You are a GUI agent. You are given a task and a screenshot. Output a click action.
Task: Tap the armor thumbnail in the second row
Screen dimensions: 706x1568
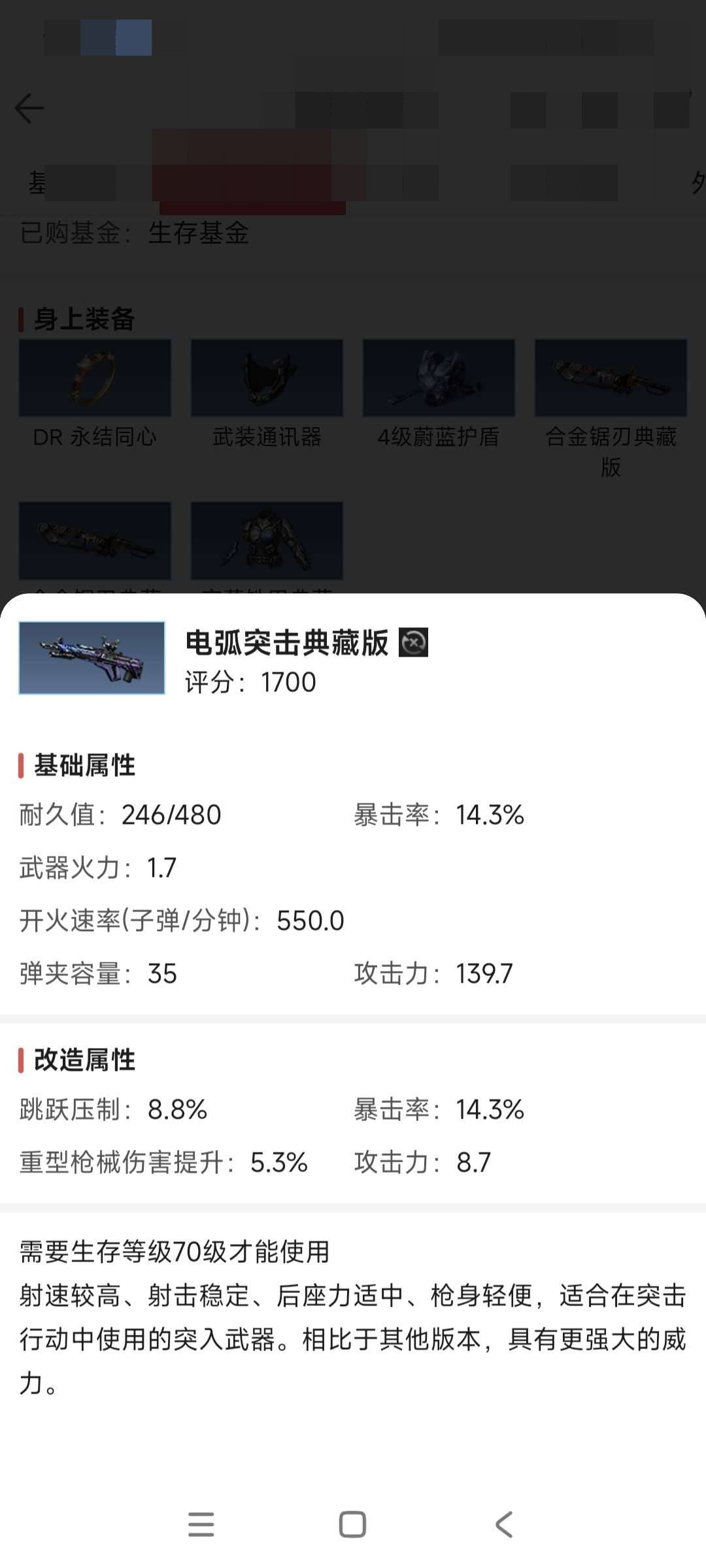click(266, 542)
